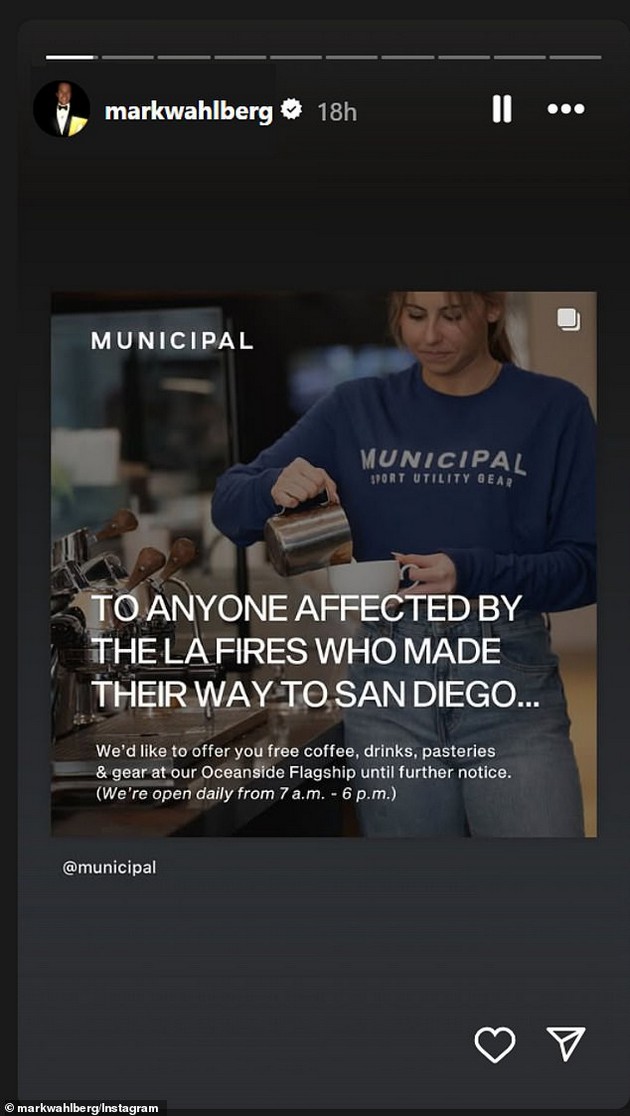
Task: Share the story via paper plane icon
Action: coord(566,1044)
